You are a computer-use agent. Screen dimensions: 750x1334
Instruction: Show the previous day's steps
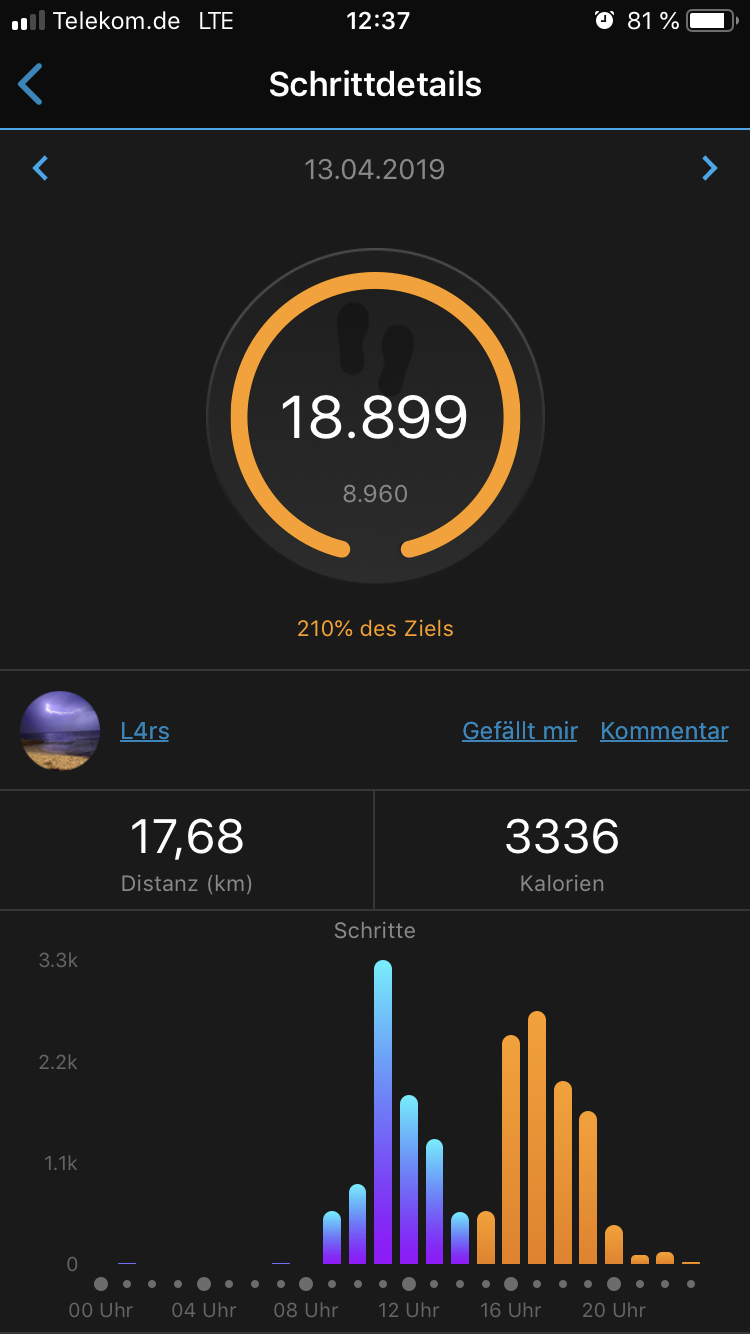tap(41, 168)
